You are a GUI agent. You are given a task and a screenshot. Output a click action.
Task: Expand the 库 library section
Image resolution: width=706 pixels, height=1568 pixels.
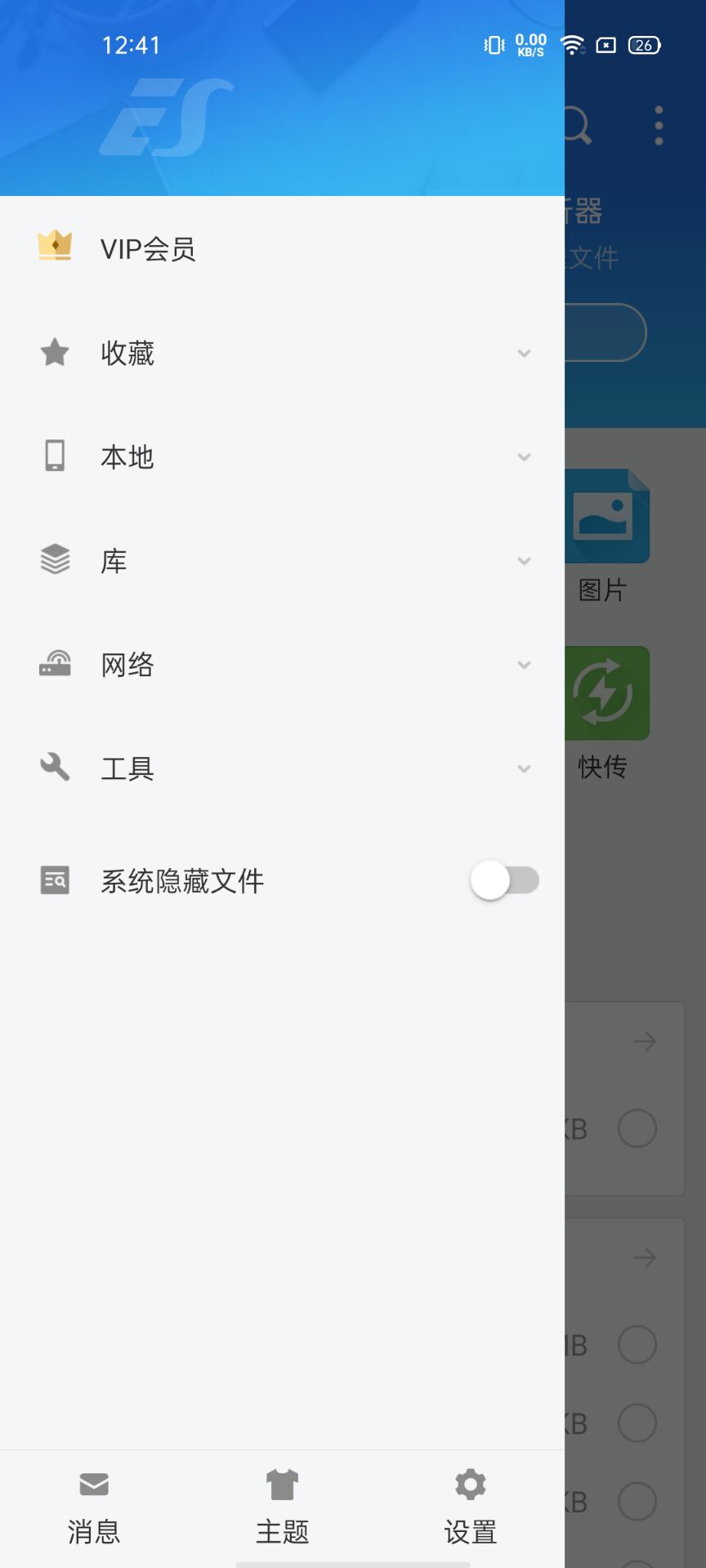(282, 560)
